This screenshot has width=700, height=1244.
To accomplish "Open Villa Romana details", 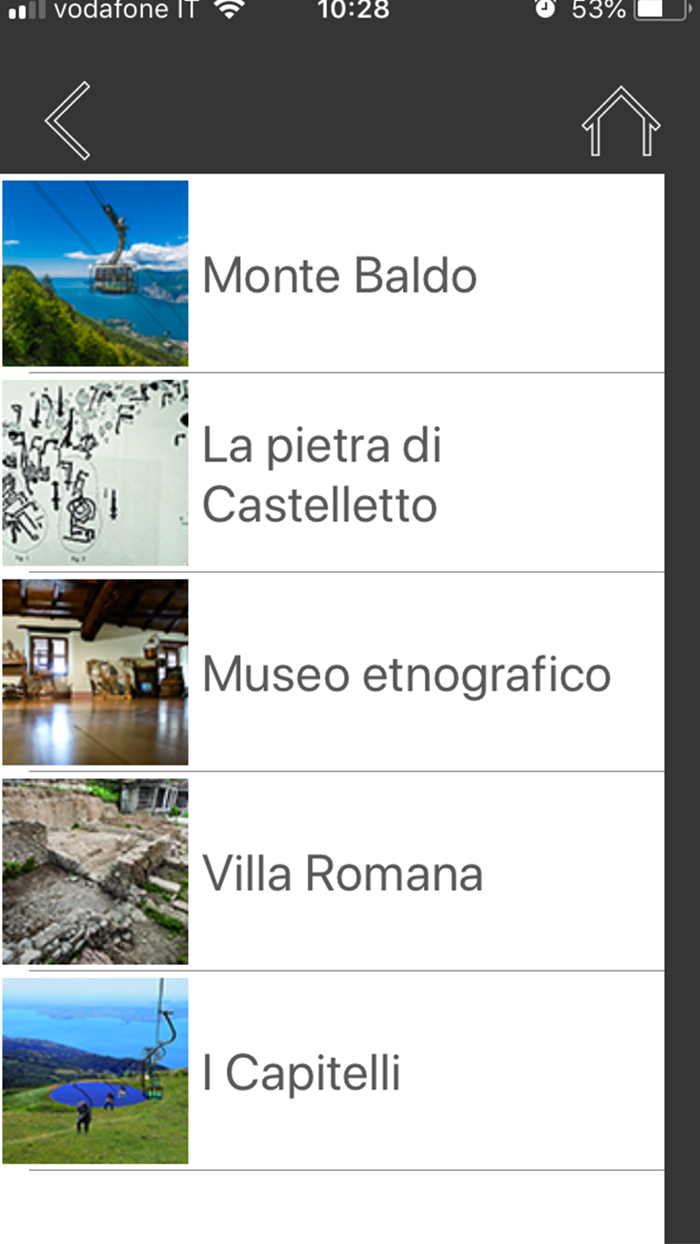I will 342,873.
